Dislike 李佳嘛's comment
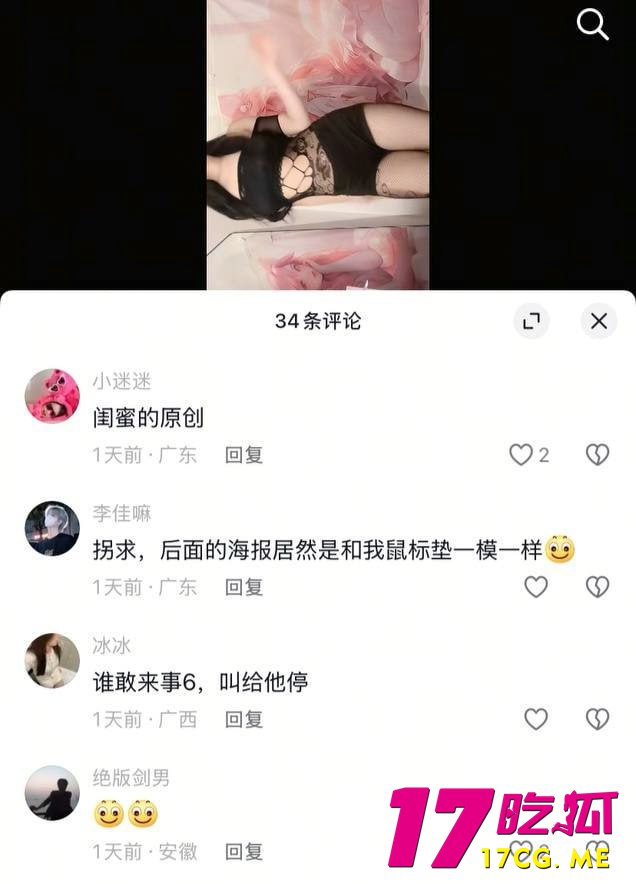The image size is (636, 884). point(597,587)
